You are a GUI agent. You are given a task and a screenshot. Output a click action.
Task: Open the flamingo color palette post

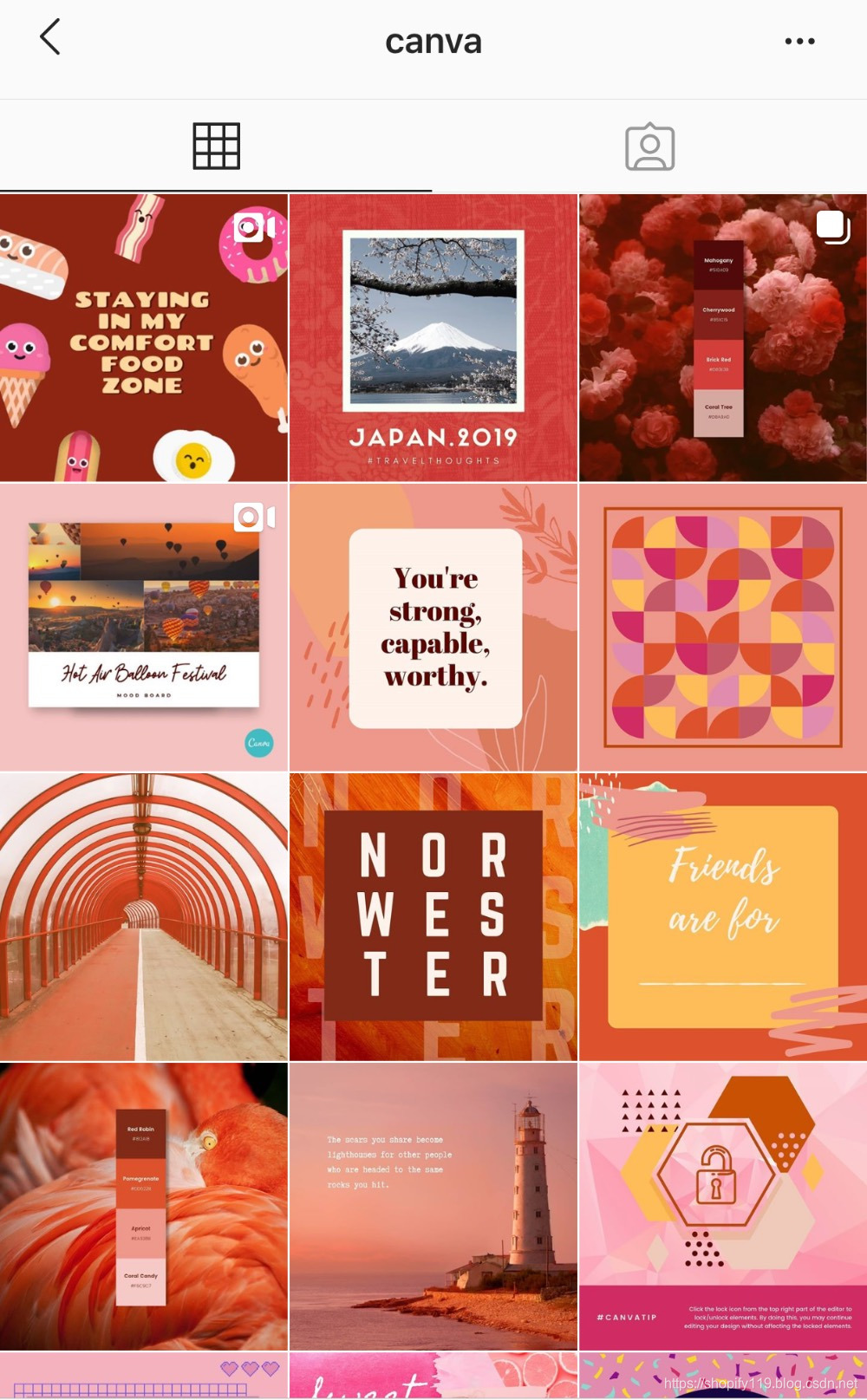point(144,1207)
